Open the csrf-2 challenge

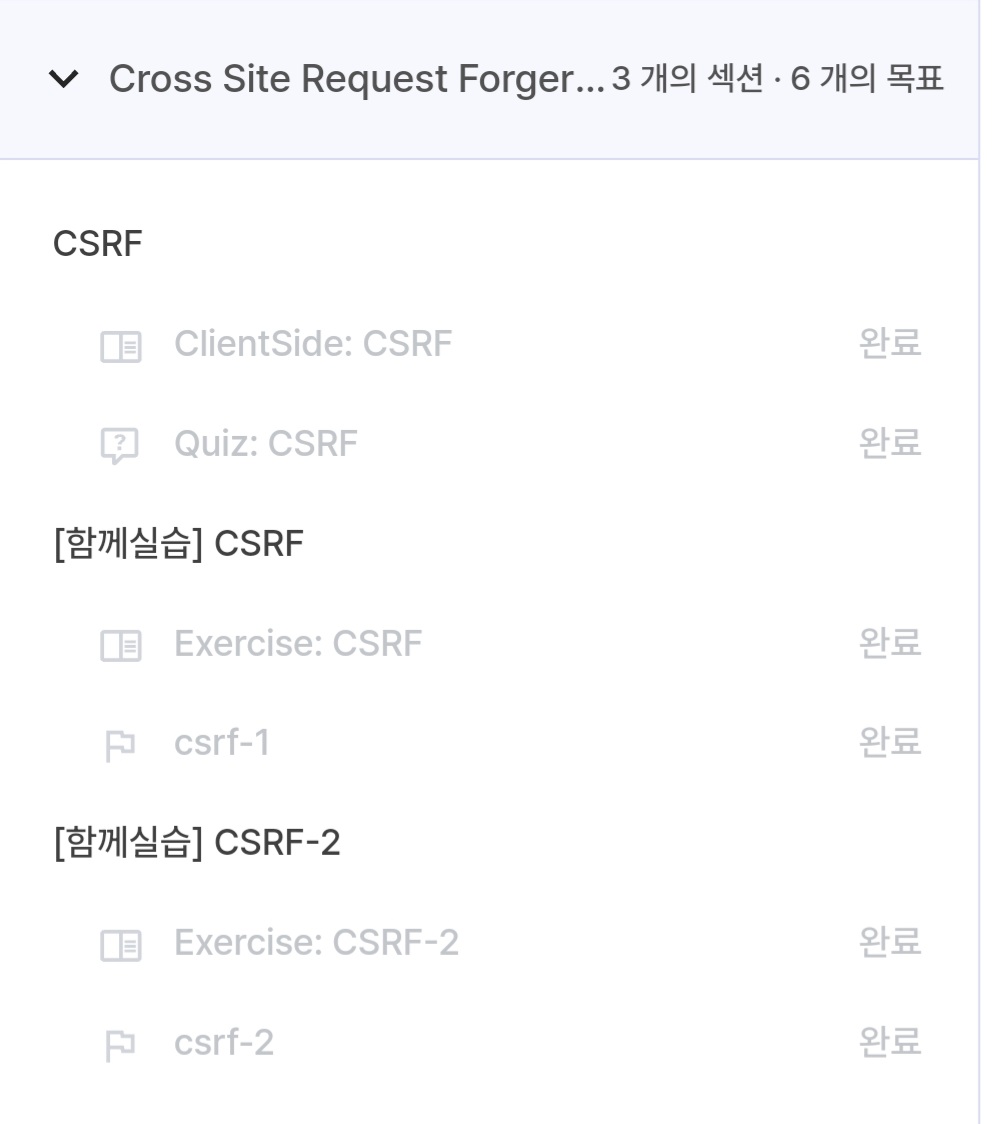223,1043
